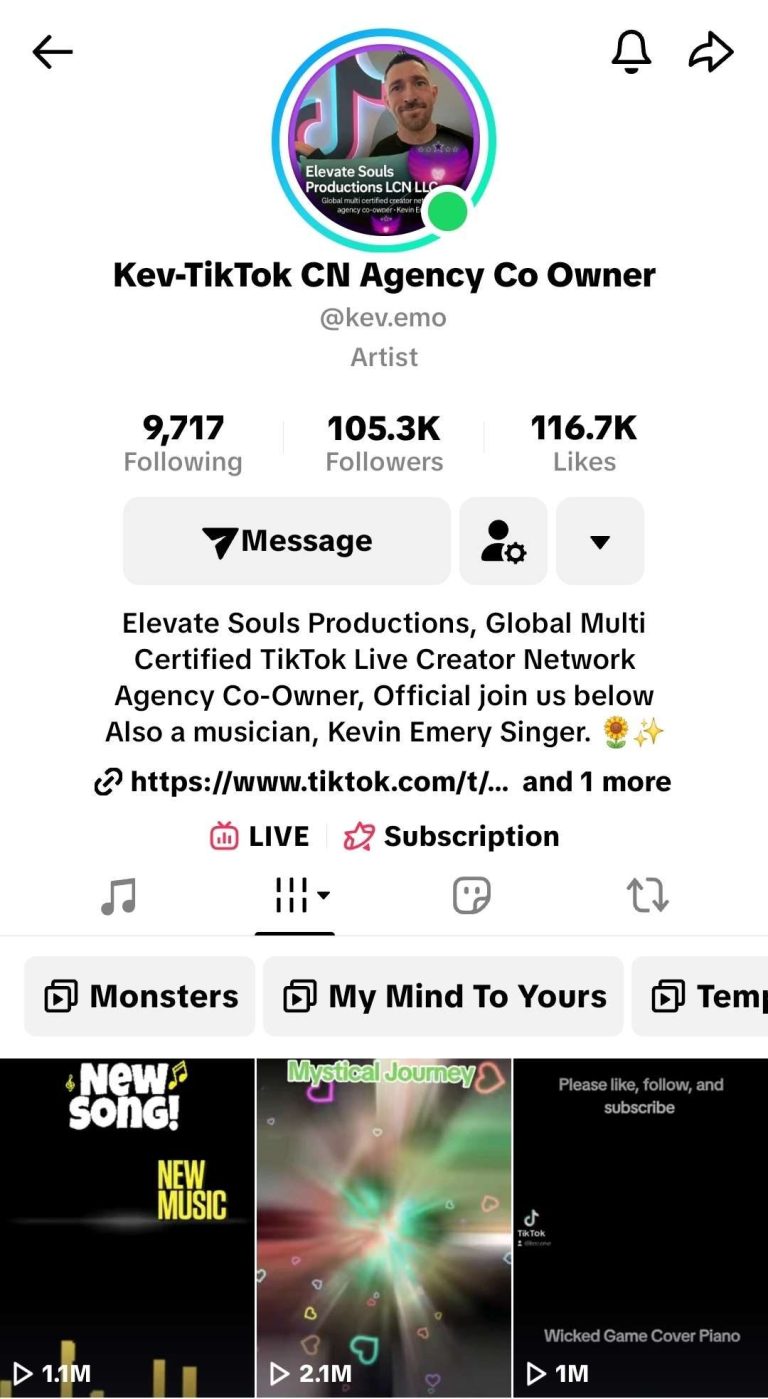Open the Subscription option
The image size is (768, 1399).
tap(451, 836)
